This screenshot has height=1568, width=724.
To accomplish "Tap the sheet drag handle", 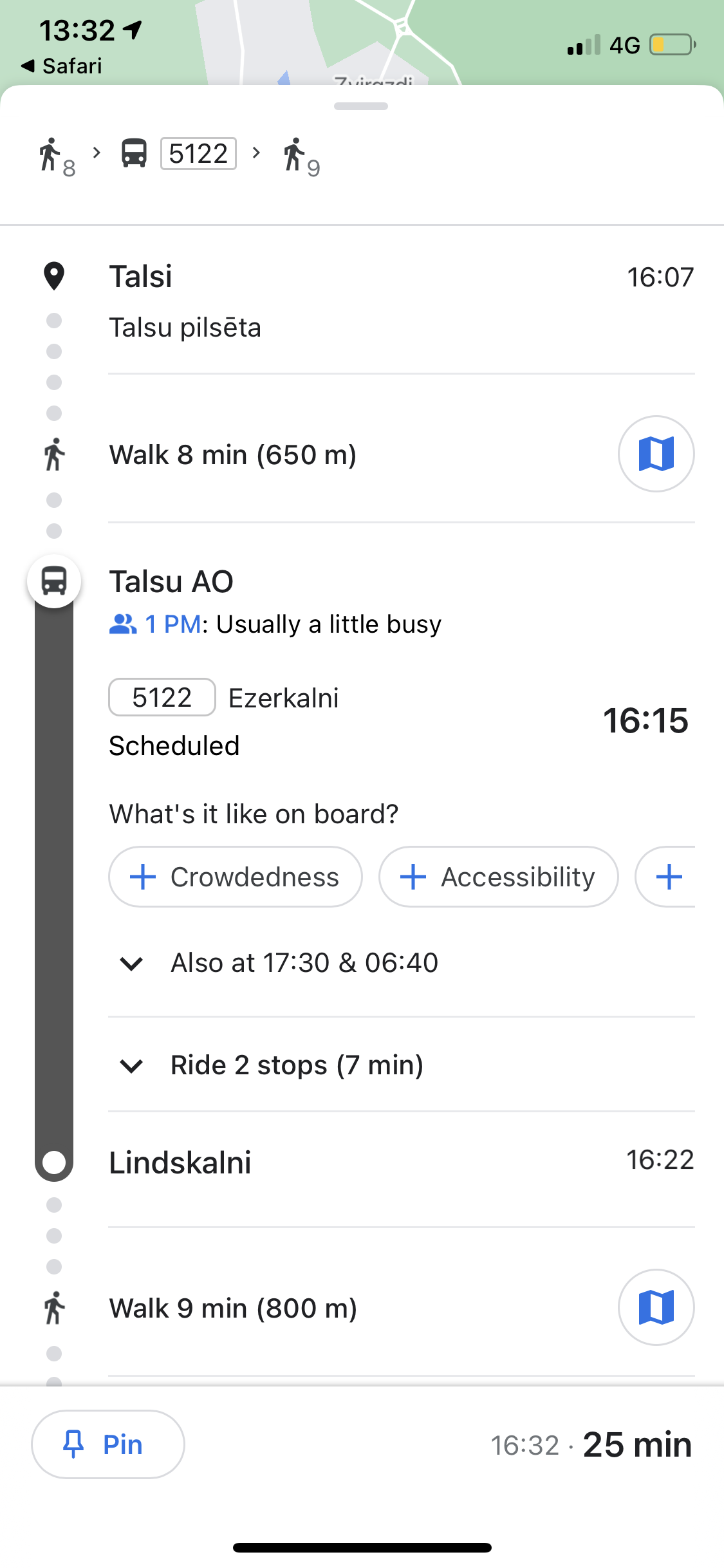I will pyautogui.click(x=361, y=106).
